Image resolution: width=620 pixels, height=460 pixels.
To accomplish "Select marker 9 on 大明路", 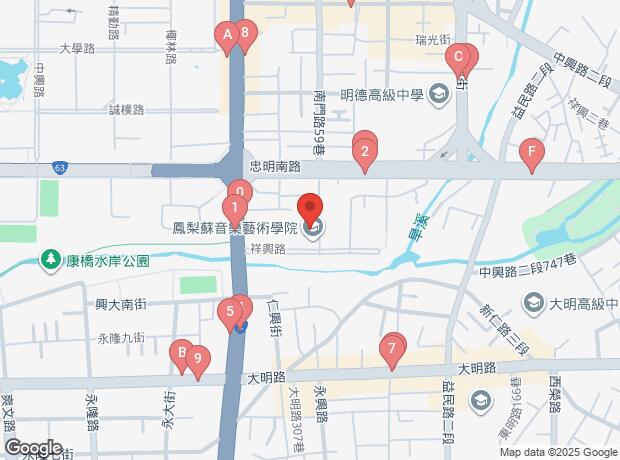I will point(197,358).
